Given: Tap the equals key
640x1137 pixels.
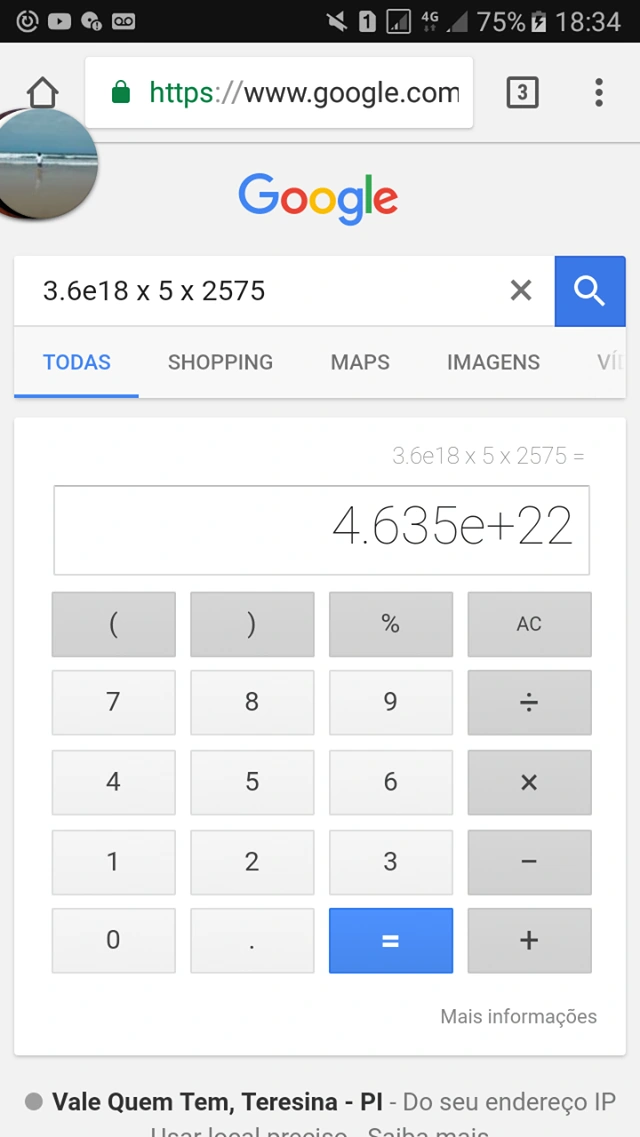Looking at the screenshot, I should 390,940.
